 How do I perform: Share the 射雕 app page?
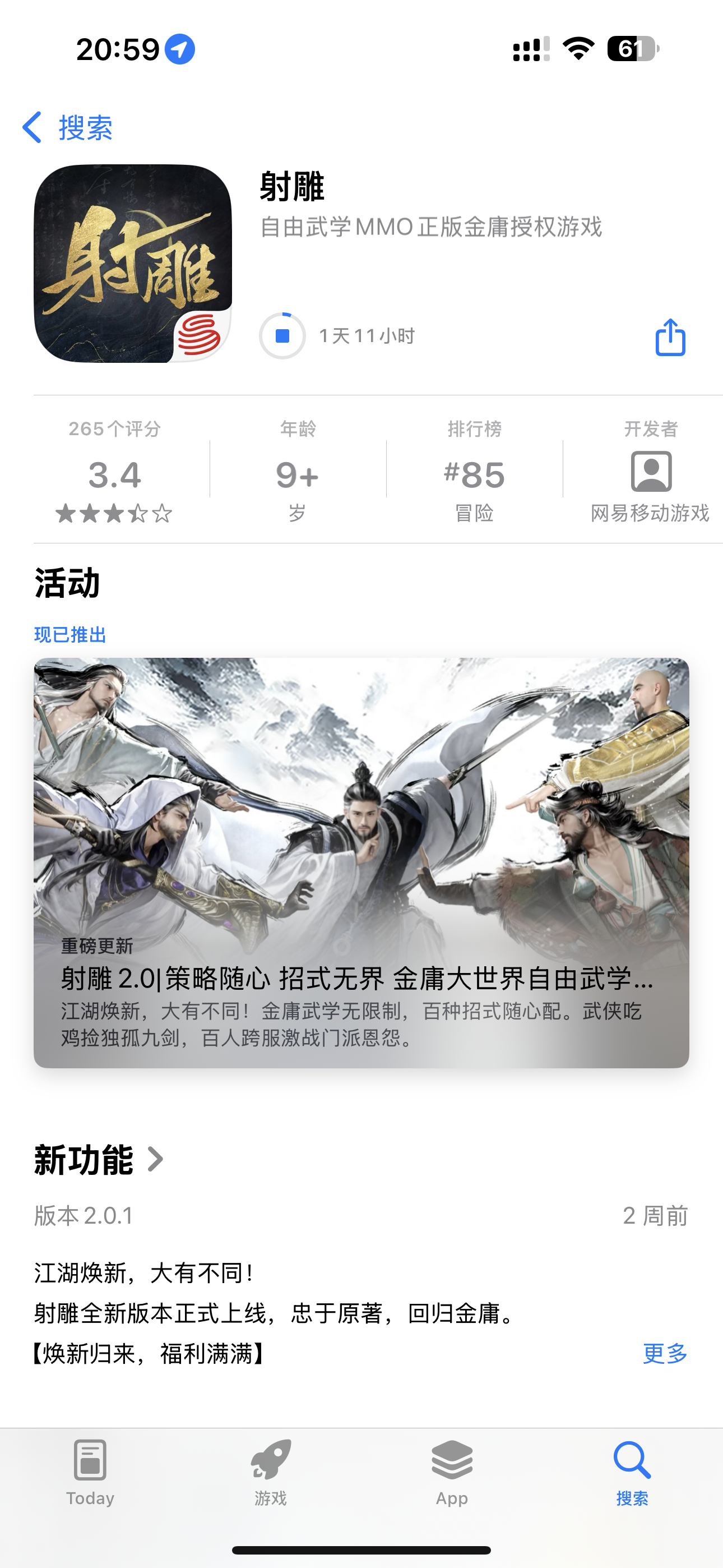670,336
